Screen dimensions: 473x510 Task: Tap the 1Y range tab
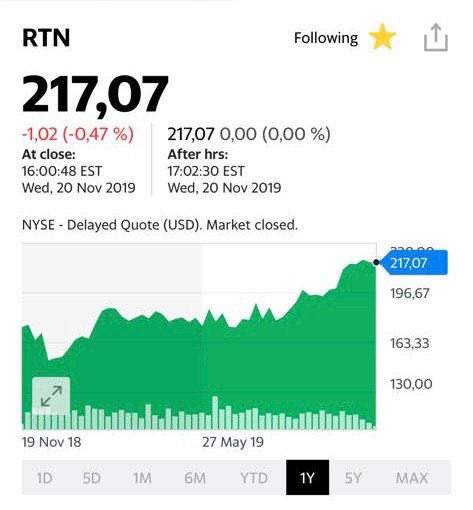[307, 477]
